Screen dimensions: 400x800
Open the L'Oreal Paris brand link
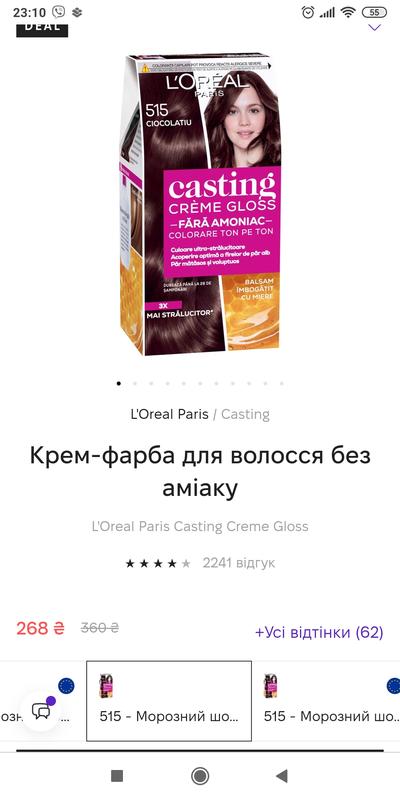tap(169, 414)
